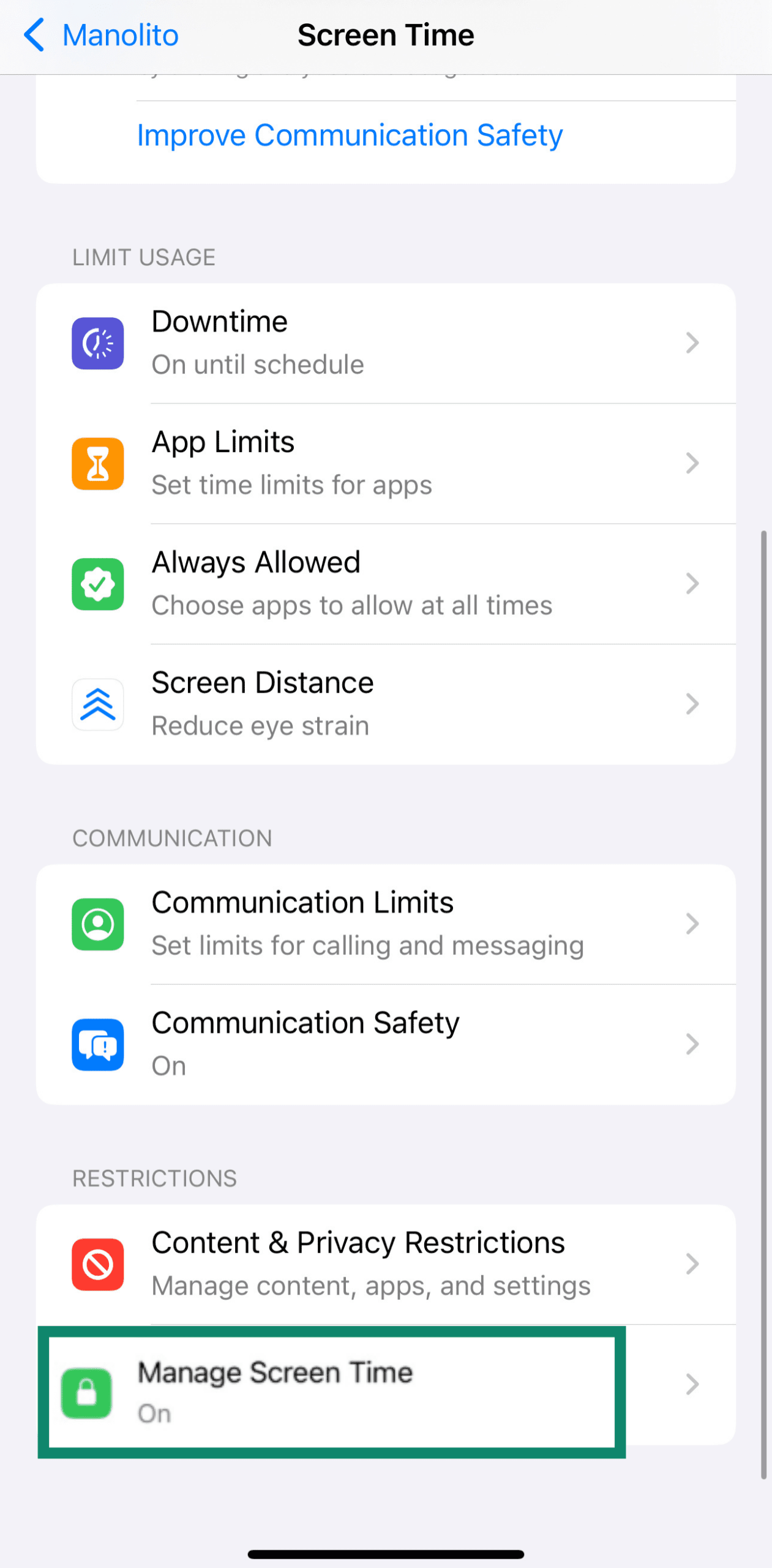This screenshot has height=1568, width=772.
Task: Open Screen Distance via the chevron
Action: (x=692, y=703)
